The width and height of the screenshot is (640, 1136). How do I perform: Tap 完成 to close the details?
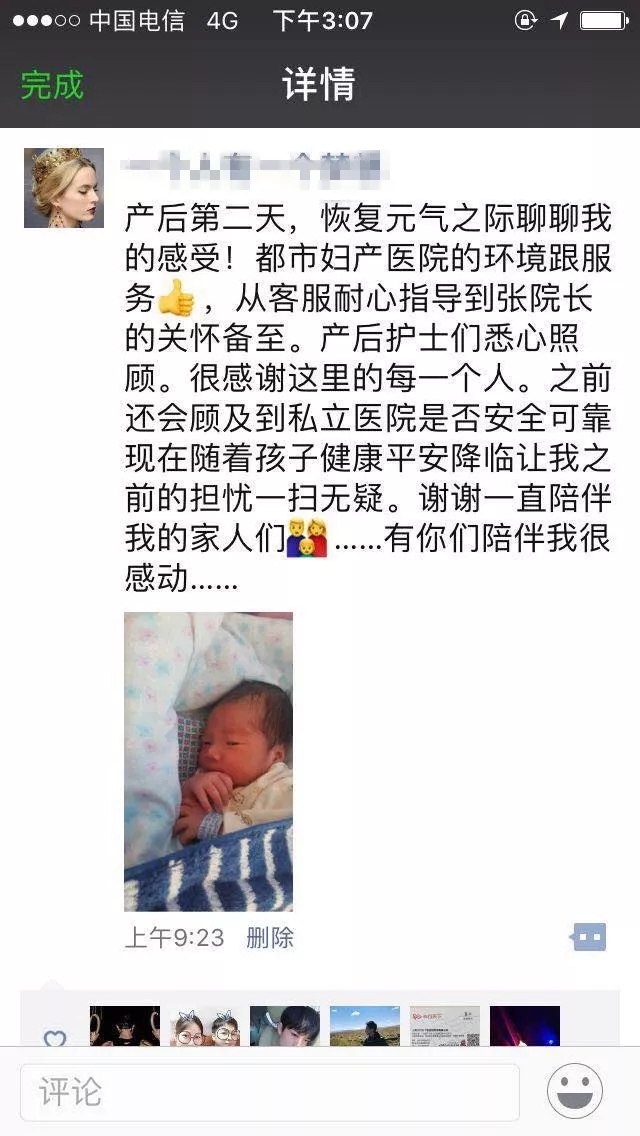tap(52, 85)
